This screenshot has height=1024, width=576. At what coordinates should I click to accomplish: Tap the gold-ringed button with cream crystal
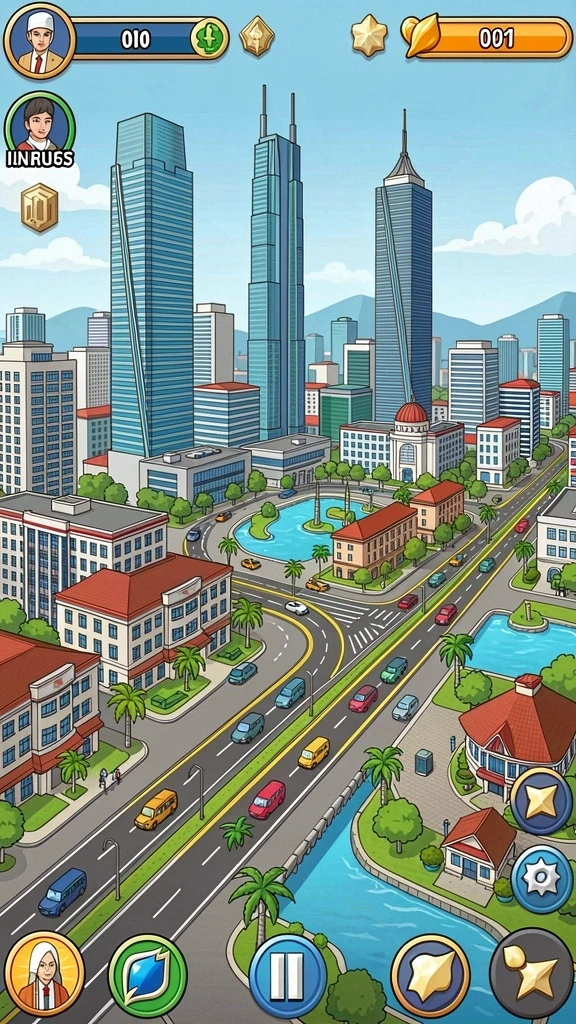point(430,976)
